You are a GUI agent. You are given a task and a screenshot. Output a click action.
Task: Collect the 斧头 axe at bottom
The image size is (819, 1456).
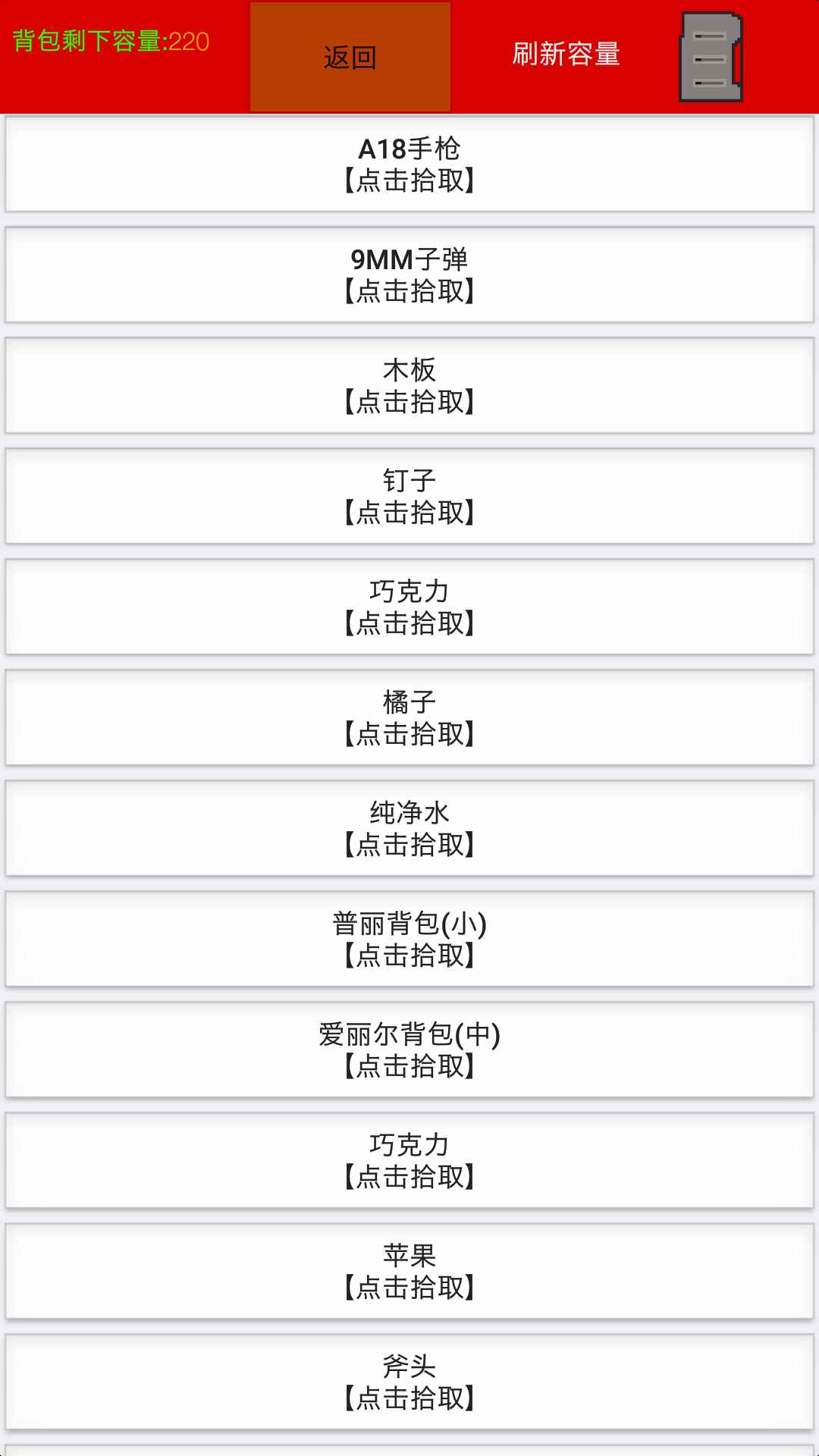click(x=409, y=1382)
